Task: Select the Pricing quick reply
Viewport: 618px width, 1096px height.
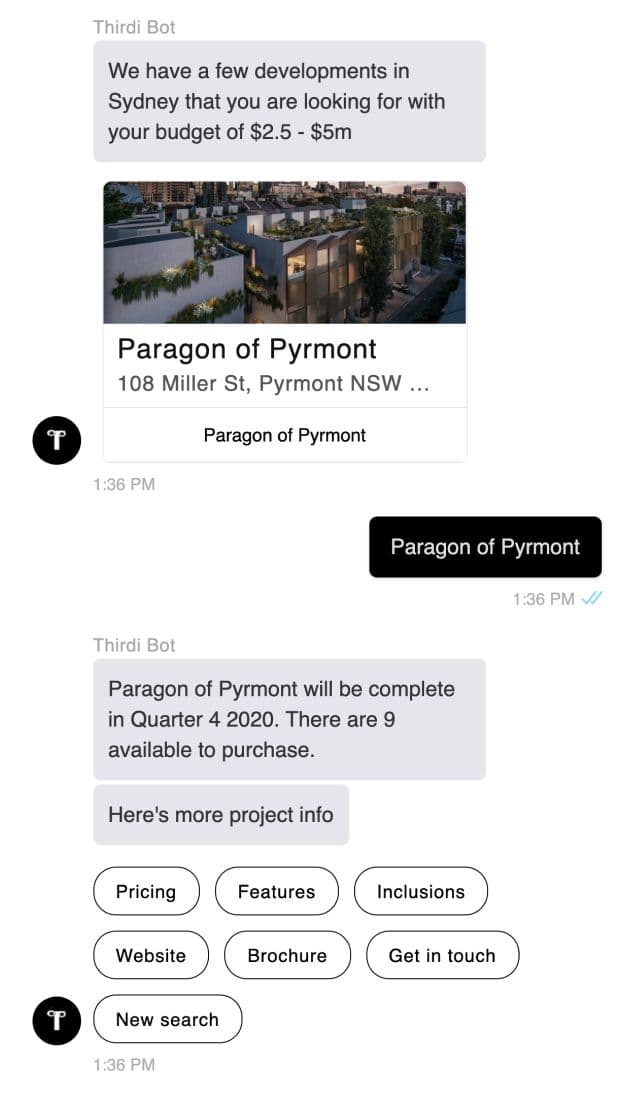Action: pyautogui.click(x=146, y=891)
